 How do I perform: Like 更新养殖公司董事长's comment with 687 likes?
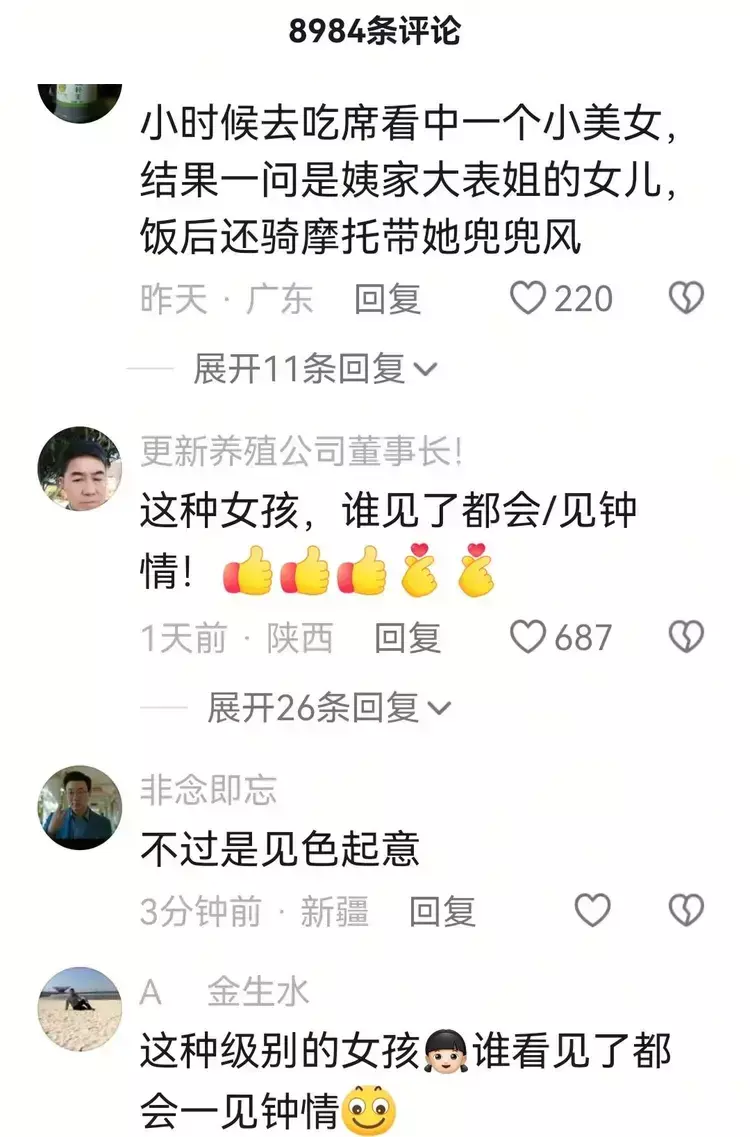pos(529,637)
